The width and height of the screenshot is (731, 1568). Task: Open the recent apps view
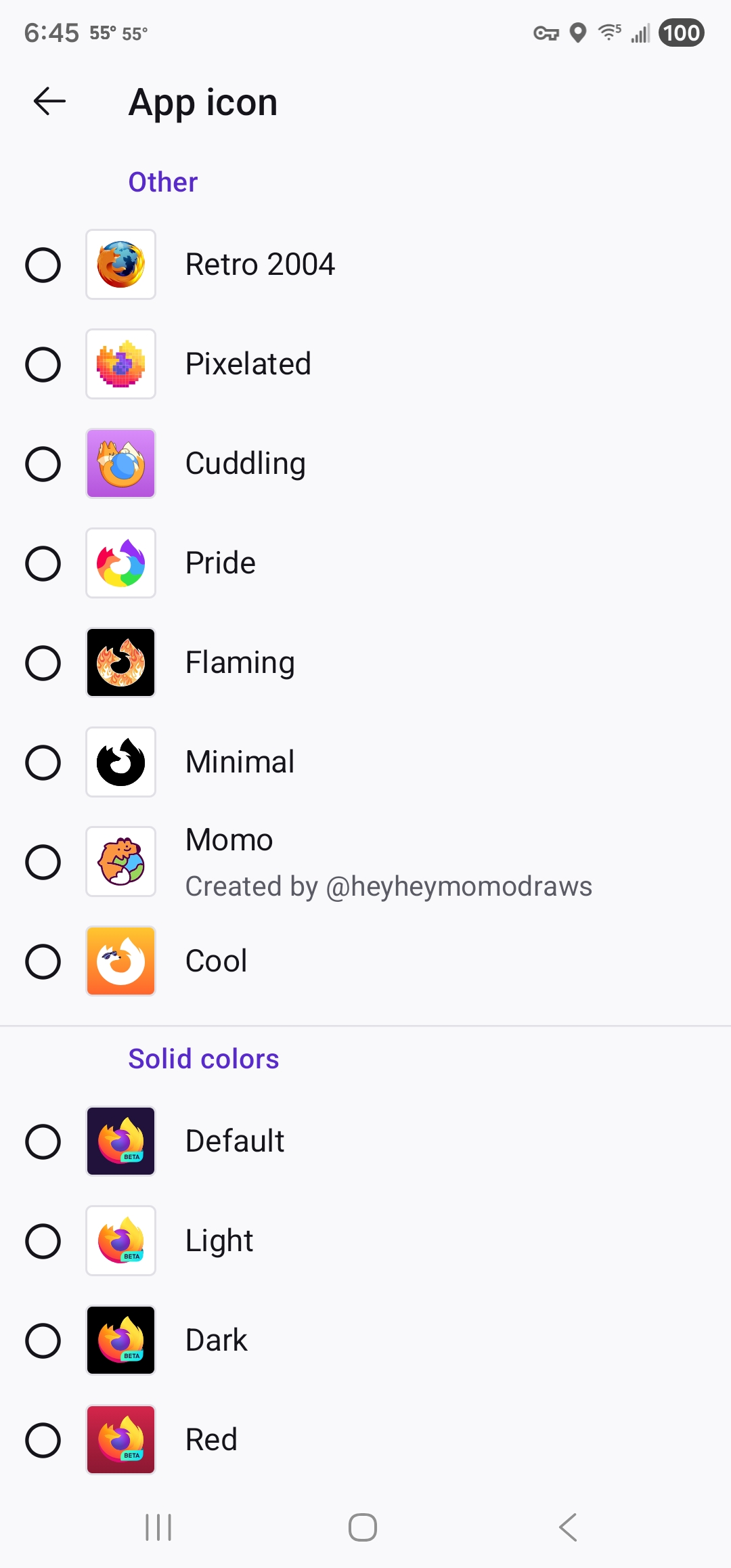[x=158, y=1527]
